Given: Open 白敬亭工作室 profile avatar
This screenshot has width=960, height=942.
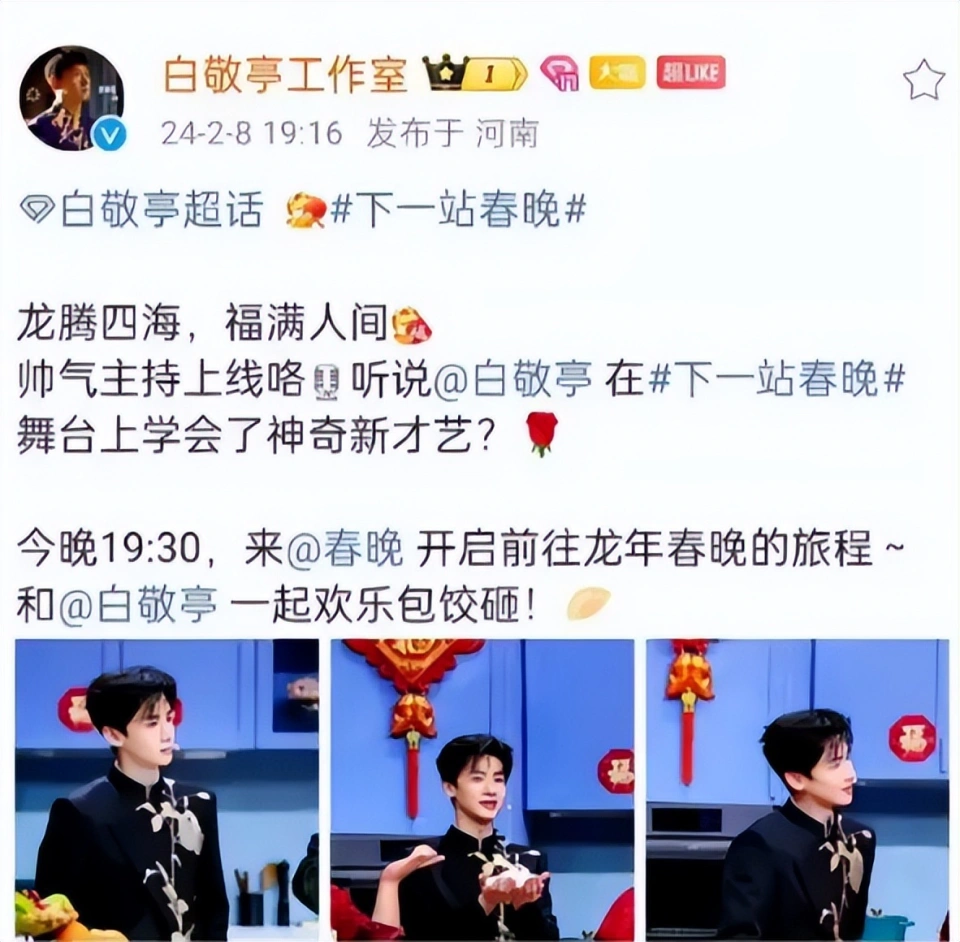Looking at the screenshot, I should point(72,98).
